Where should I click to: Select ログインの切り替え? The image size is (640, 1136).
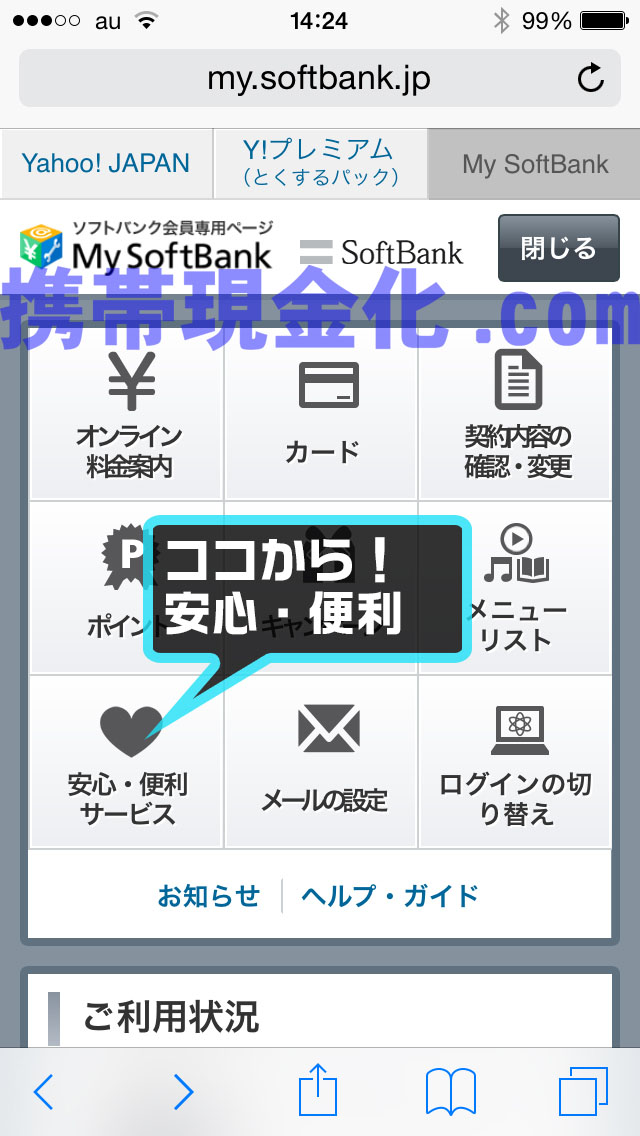pos(516,762)
